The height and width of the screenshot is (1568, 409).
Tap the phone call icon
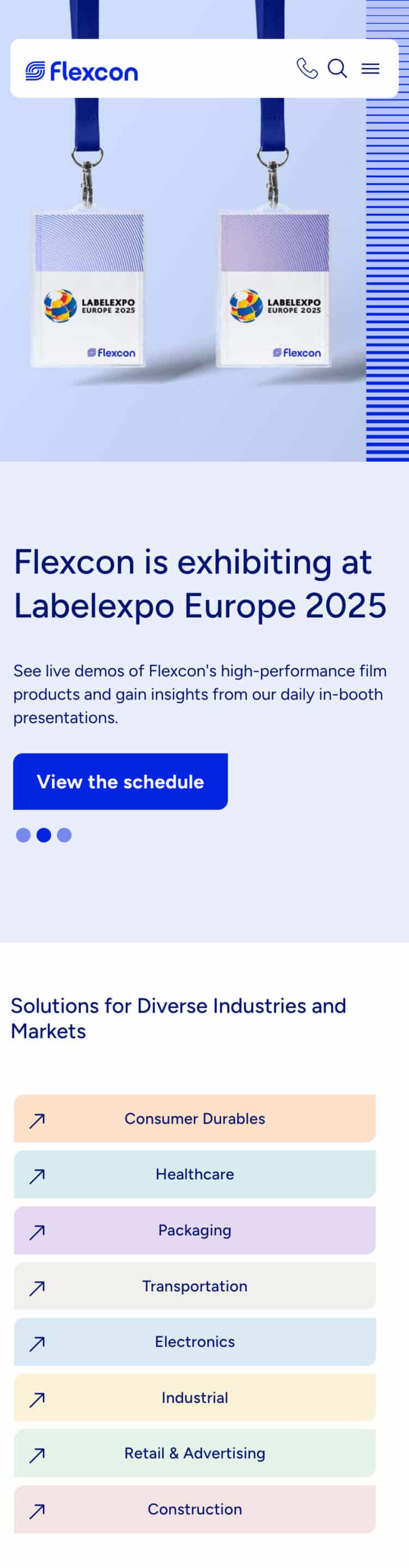click(307, 69)
